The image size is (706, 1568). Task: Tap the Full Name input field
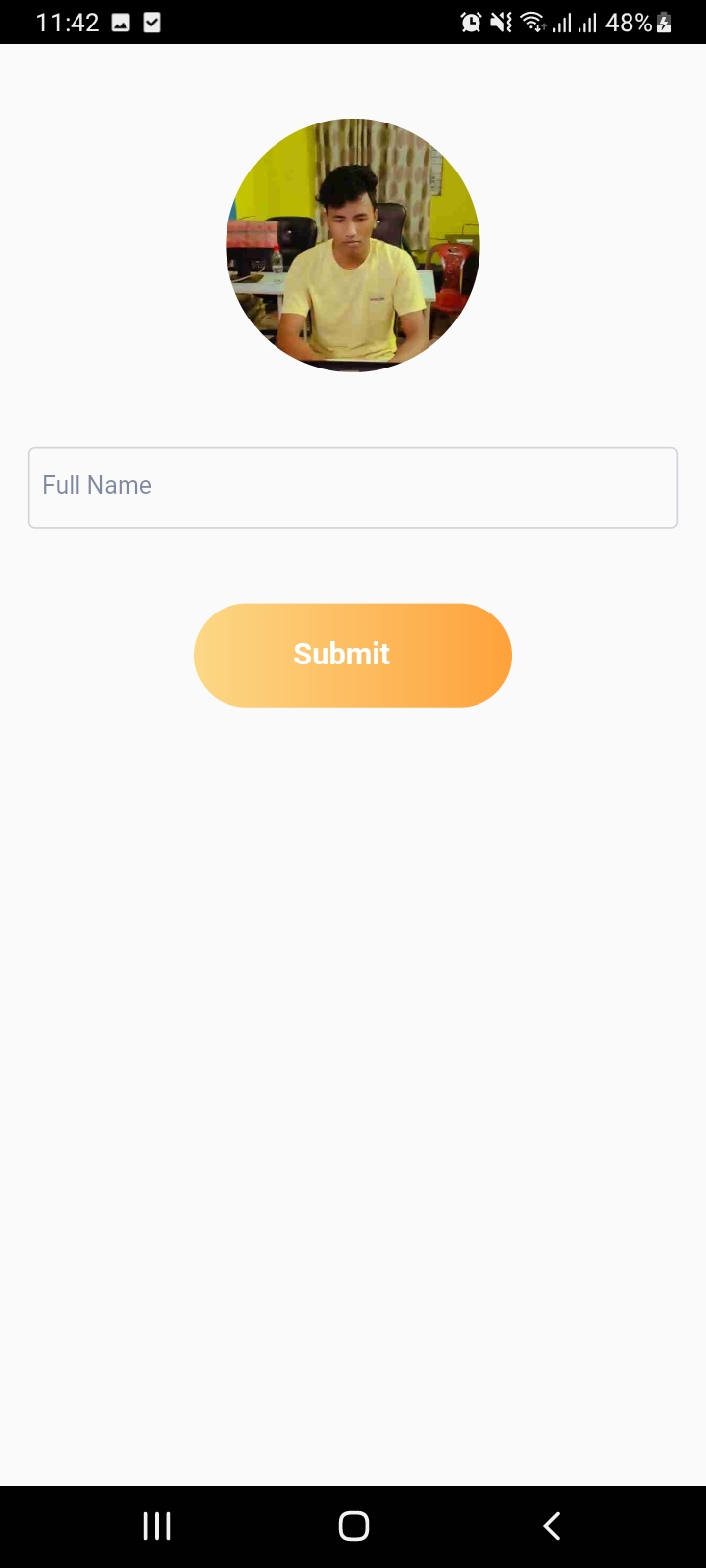(x=353, y=487)
